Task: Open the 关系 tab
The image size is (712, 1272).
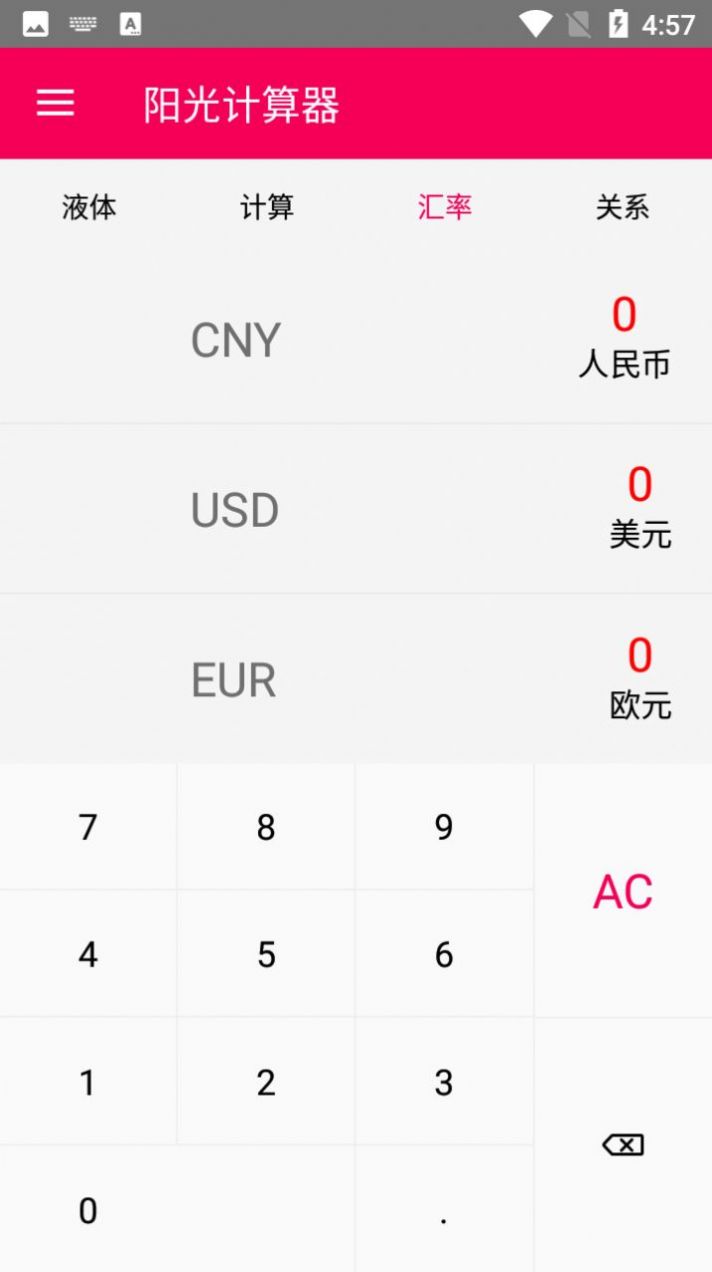Action: coord(622,207)
